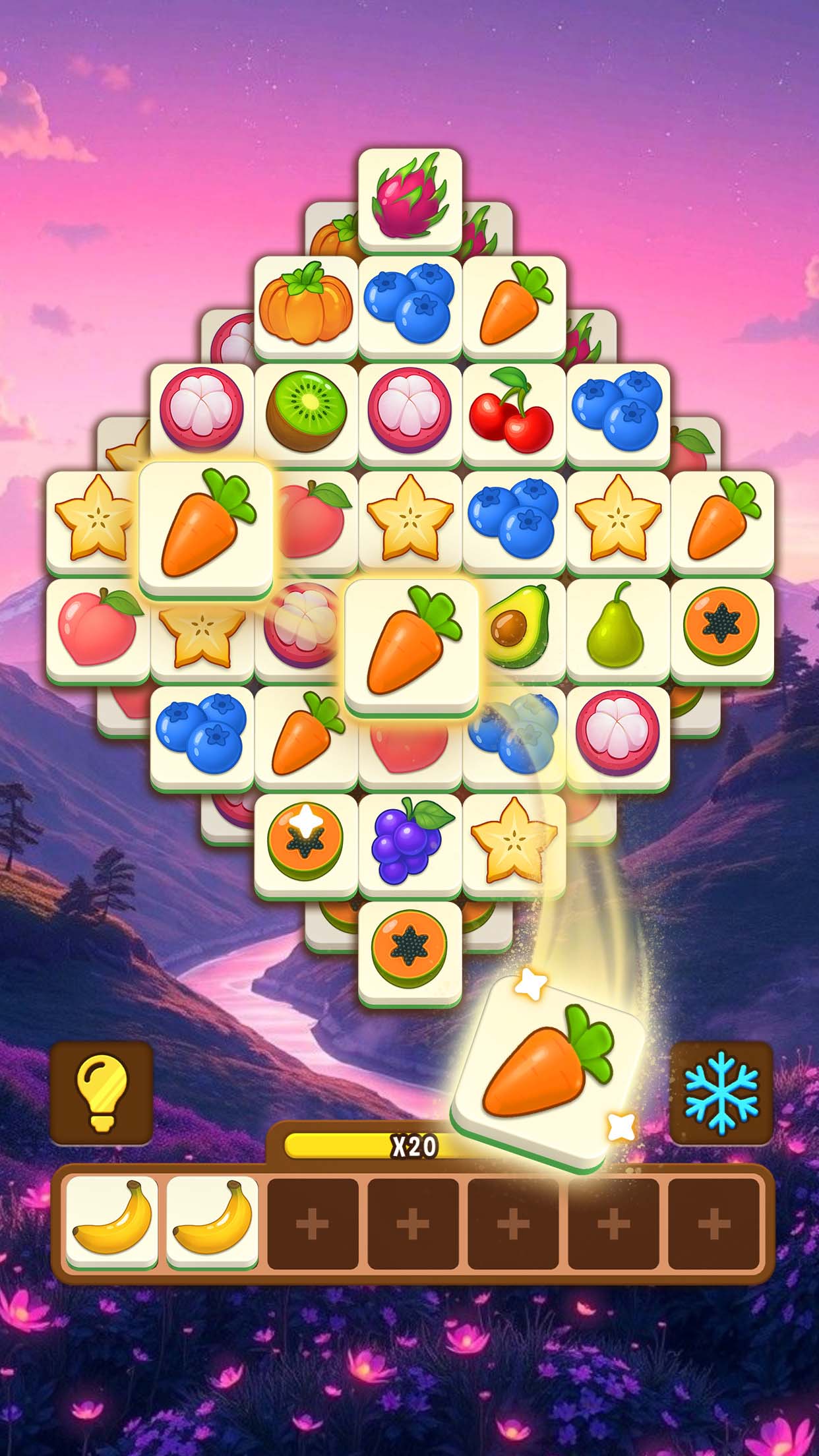Pick the kiwi tile
819x1456 pixels.
click(x=306, y=413)
